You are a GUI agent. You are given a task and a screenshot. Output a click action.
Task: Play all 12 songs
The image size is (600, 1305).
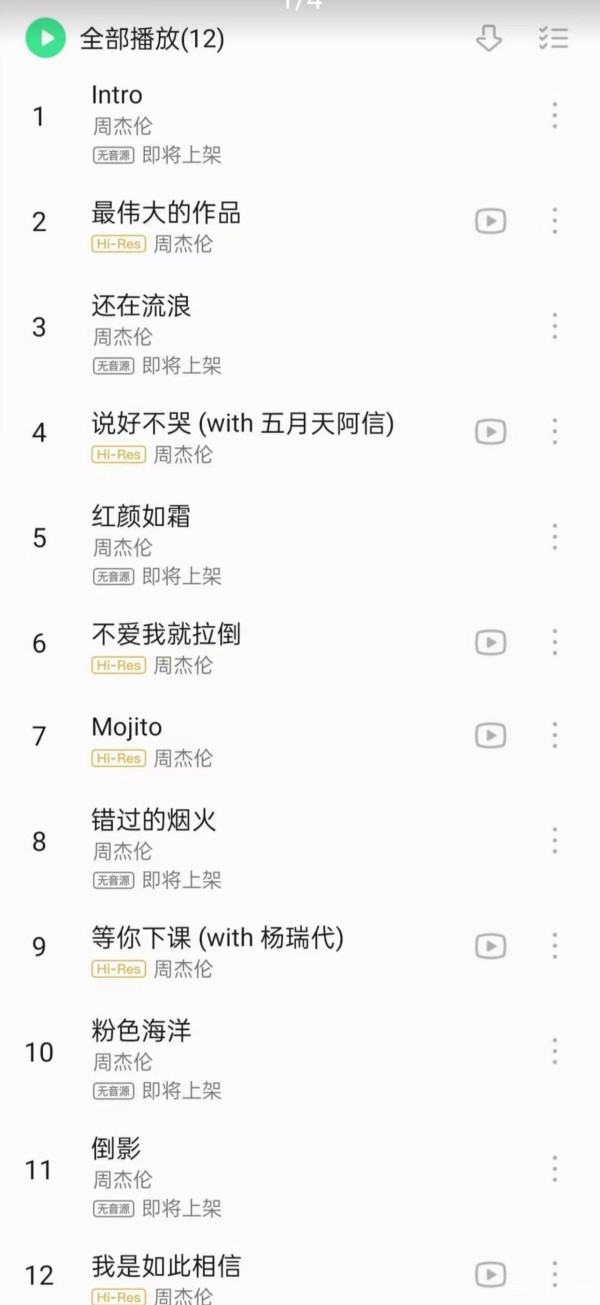tap(45, 39)
